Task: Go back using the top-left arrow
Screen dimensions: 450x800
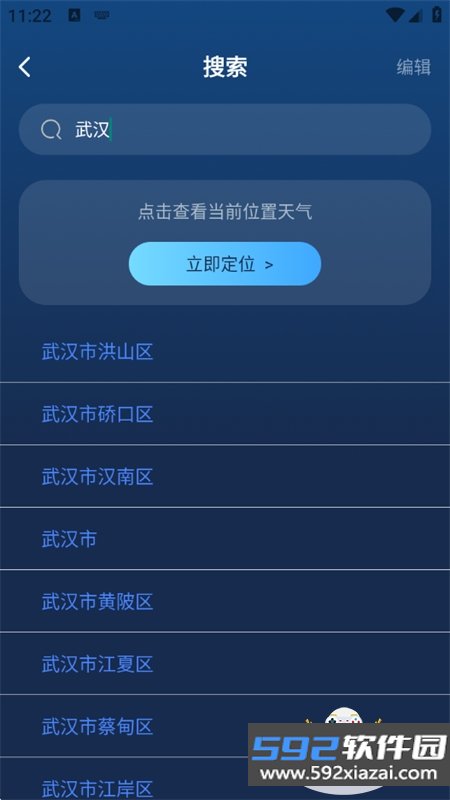Action: [x=24, y=67]
